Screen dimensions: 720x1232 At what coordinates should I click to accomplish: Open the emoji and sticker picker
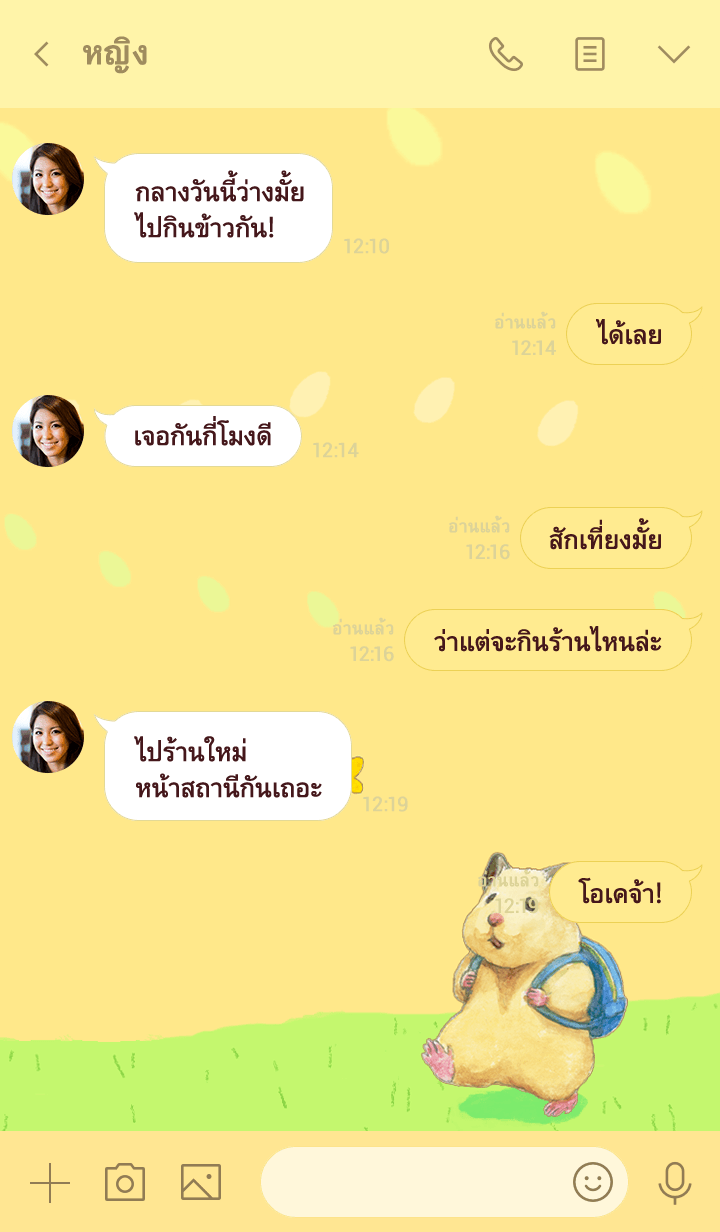pyautogui.click(x=592, y=1183)
